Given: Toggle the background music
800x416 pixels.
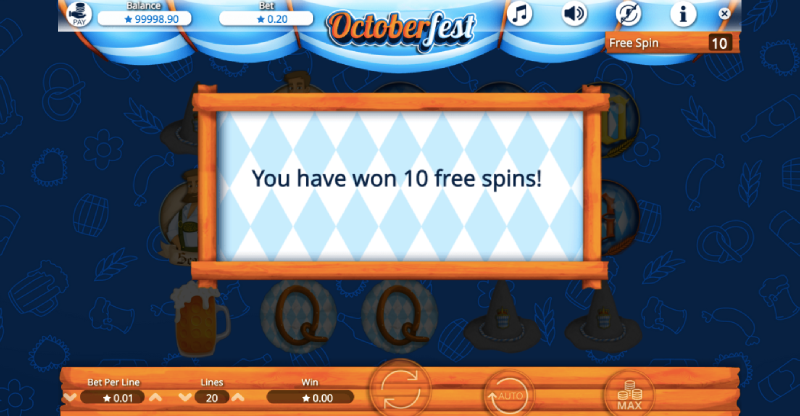Looking at the screenshot, I should 518,14.
